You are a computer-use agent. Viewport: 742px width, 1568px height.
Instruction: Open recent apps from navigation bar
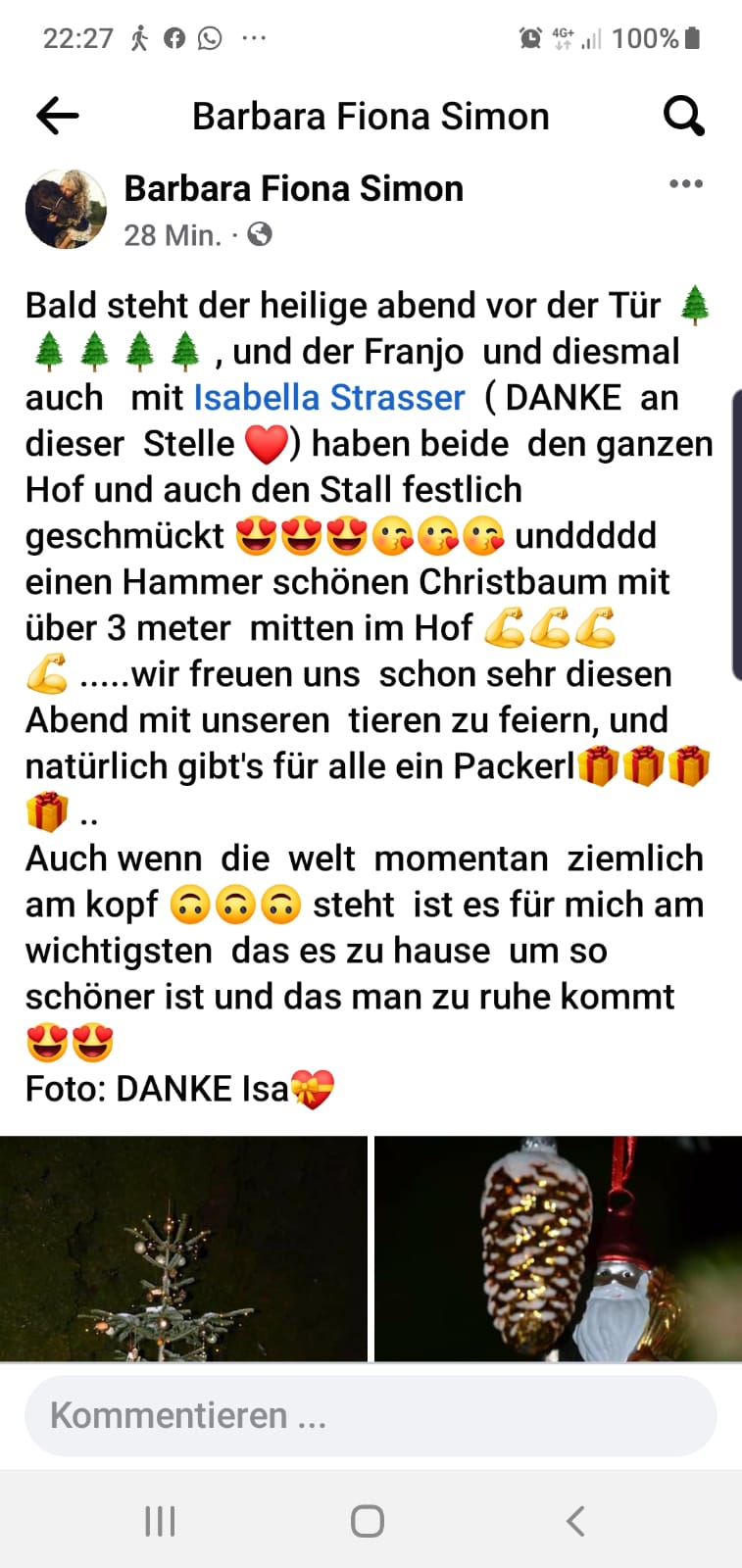coord(160,1521)
